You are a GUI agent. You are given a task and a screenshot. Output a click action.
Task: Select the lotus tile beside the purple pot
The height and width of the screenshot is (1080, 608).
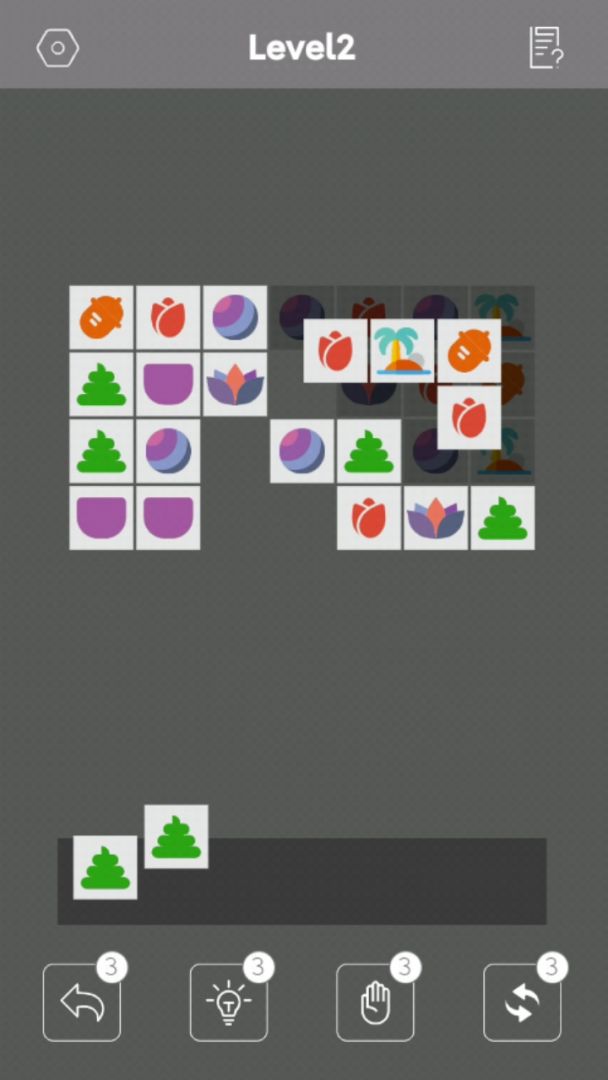tap(235, 384)
